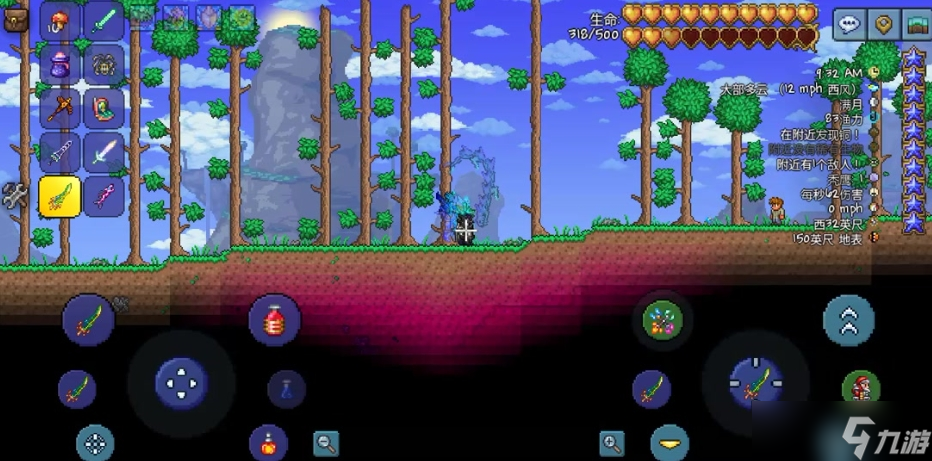Select the spider item hotbar slot
Viewport: 932px width, 461px height.
103,66
